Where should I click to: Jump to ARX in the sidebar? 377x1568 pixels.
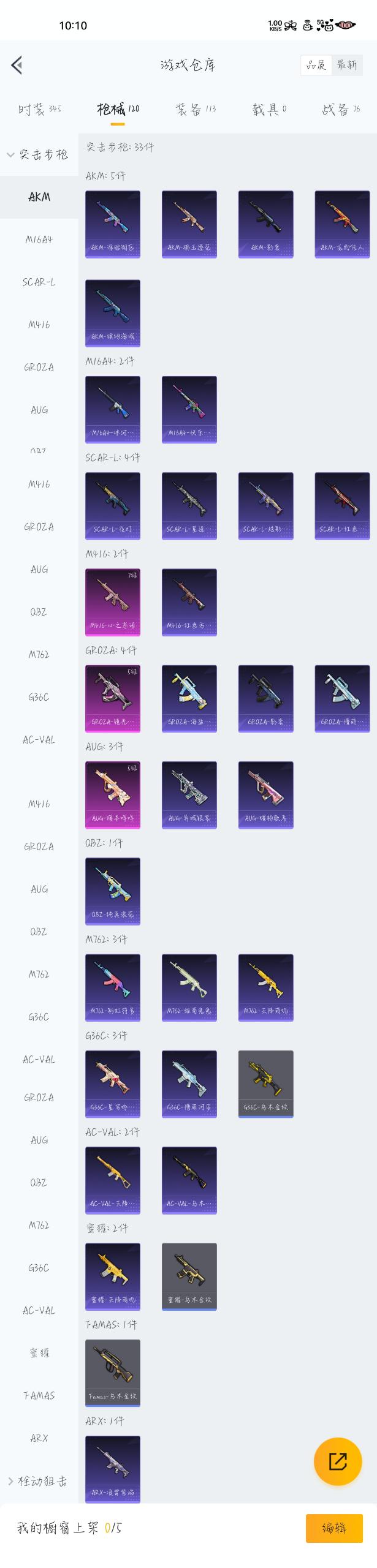(x=39, y=1438)
